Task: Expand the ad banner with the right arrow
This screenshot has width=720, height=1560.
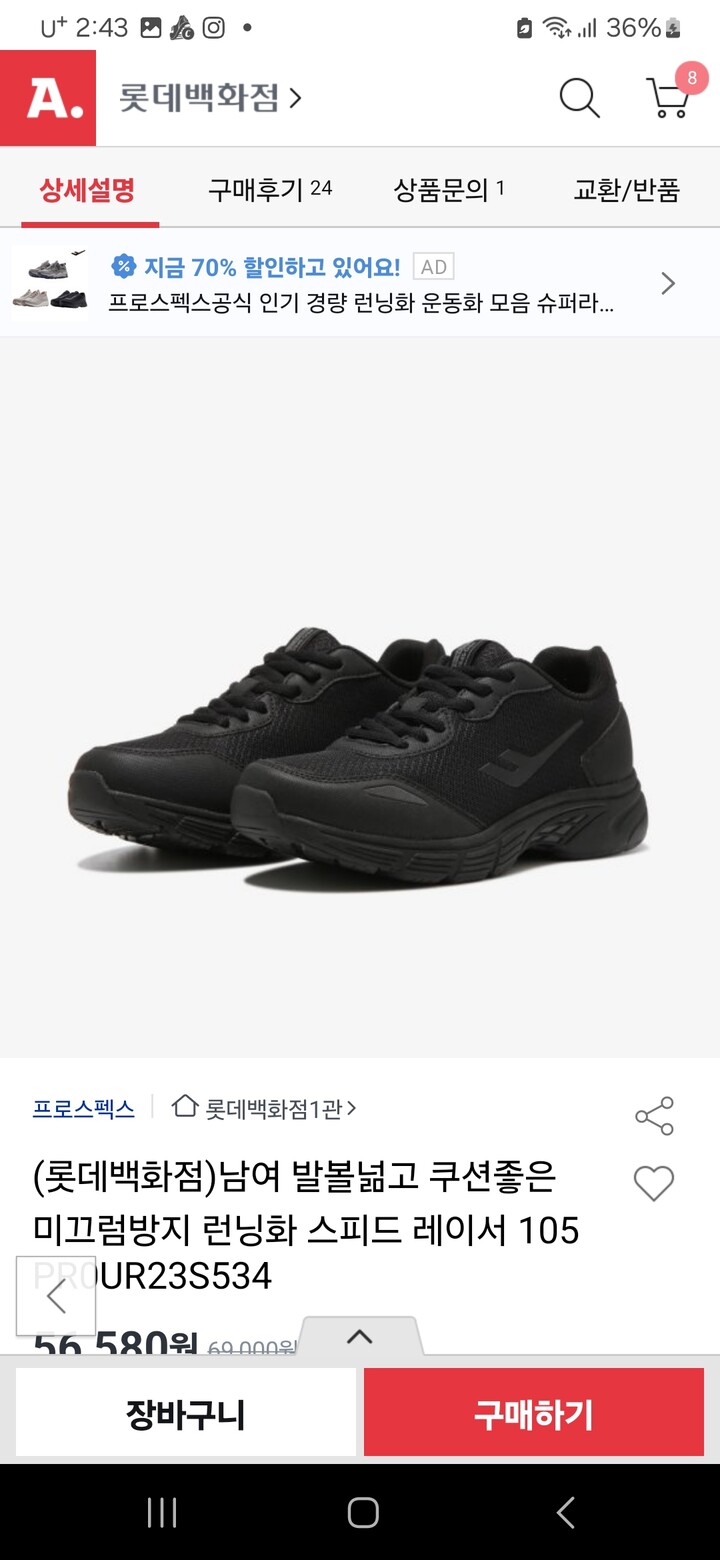Action: 667,283
